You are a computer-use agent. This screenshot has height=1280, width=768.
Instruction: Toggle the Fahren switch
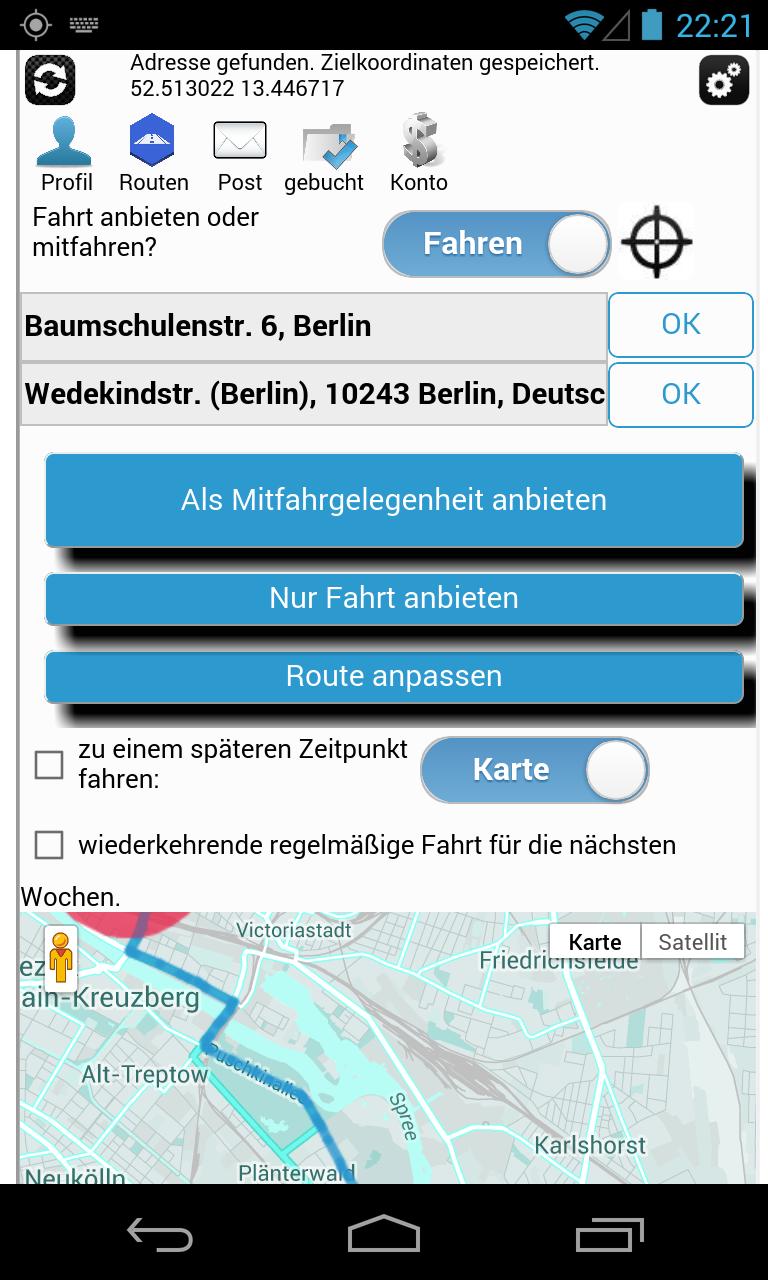click(497, 244)
